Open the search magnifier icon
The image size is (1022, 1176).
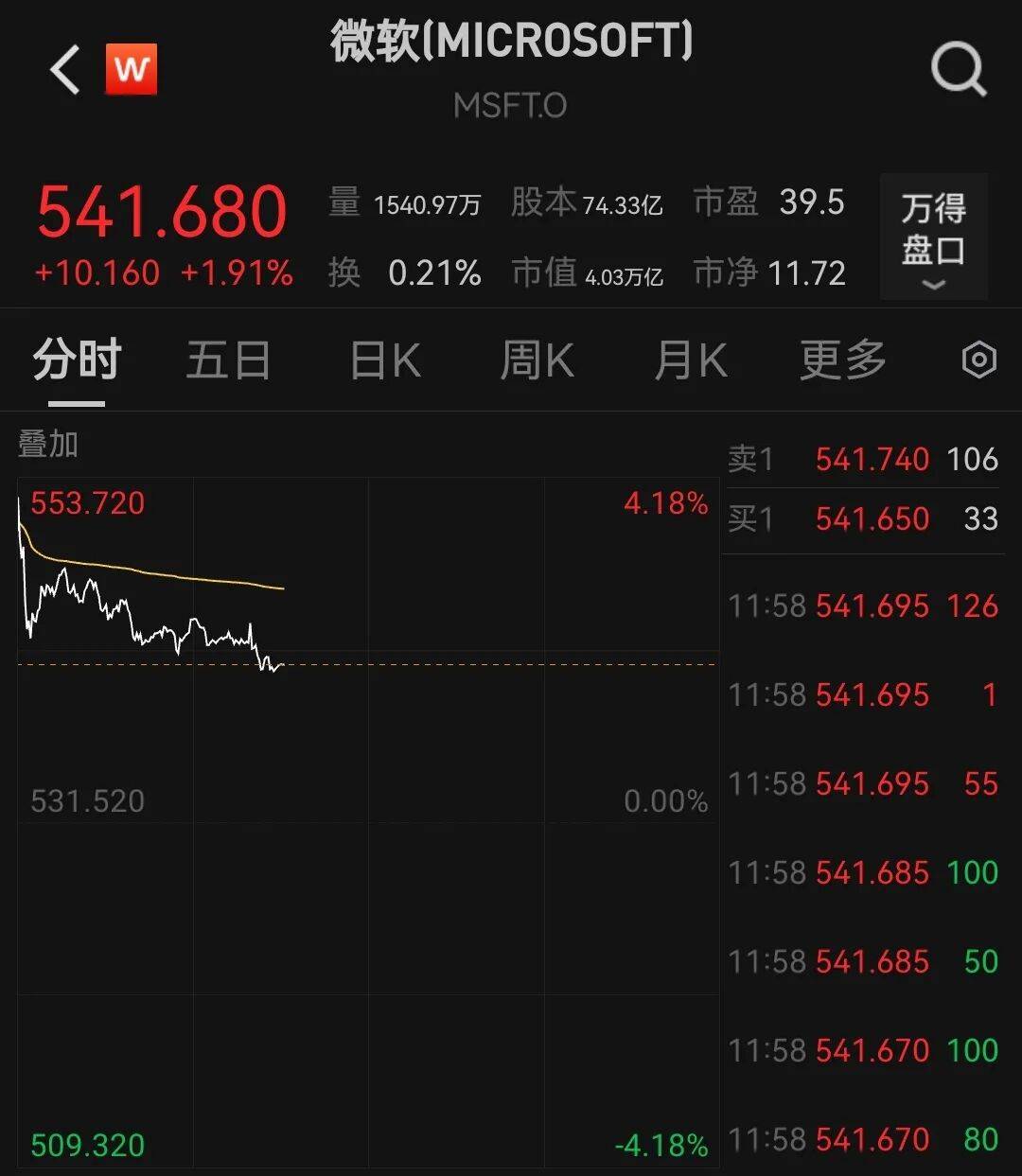coord(960,68)
